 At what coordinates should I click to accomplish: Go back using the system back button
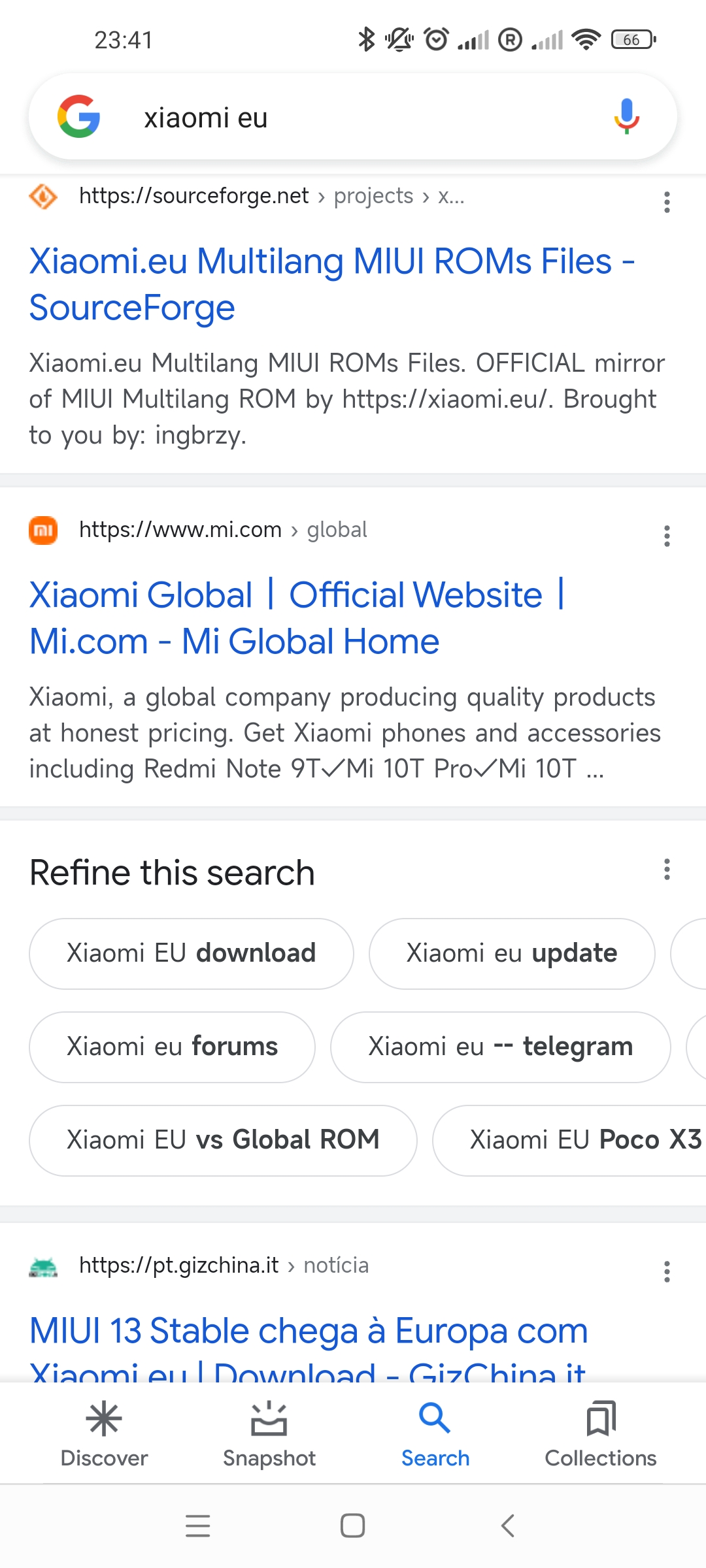pyautogui.click(x=508, y=1526)
